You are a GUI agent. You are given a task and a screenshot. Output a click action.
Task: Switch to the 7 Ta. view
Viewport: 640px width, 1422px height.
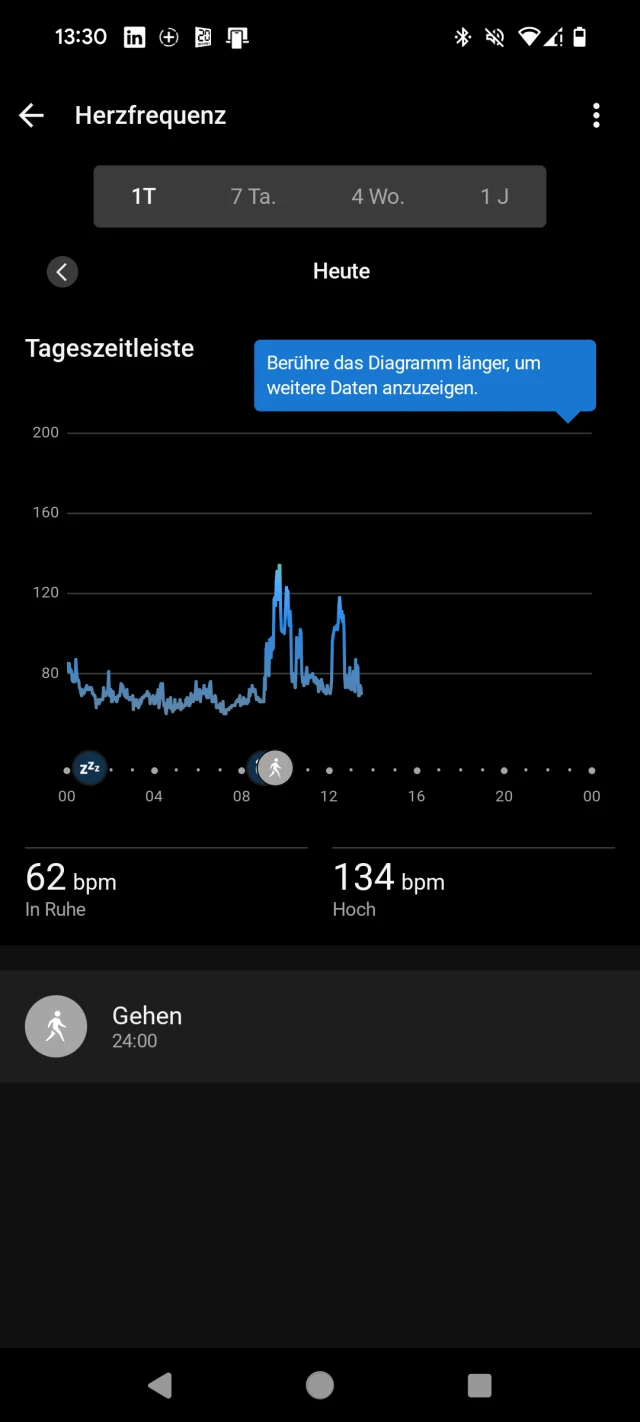click(253, 196)
